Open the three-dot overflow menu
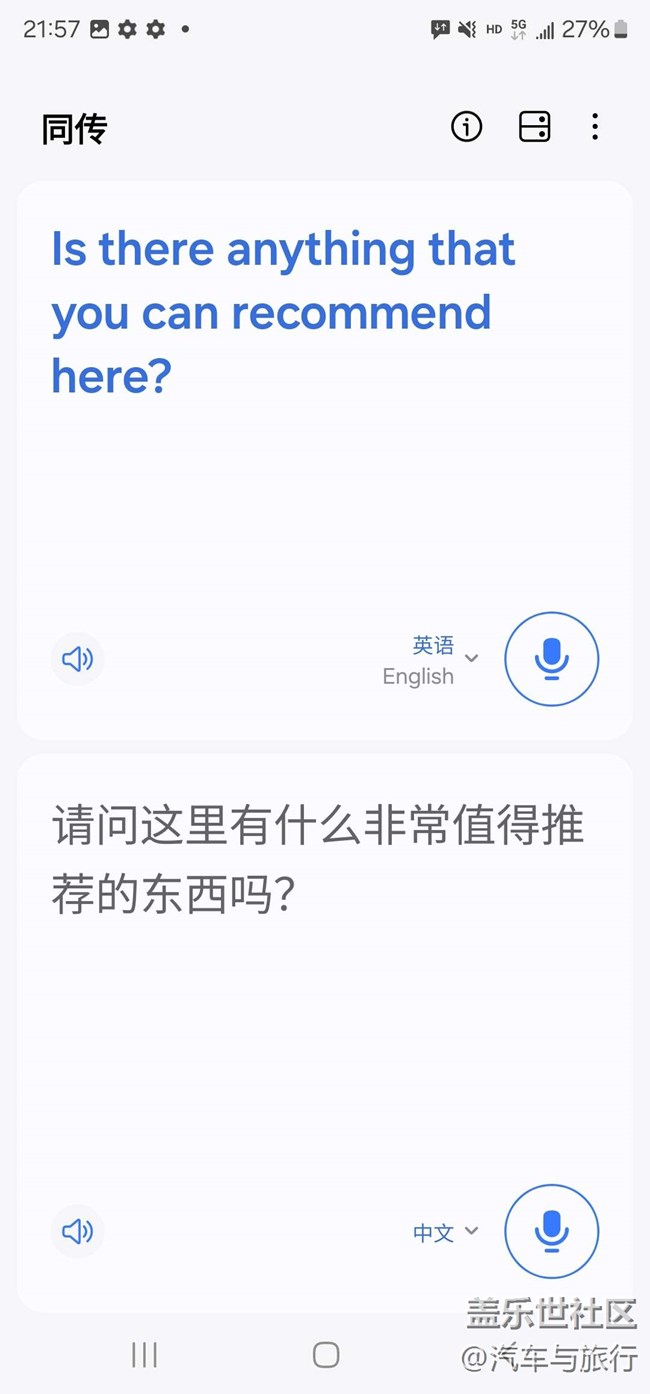This screenshot has height=1394, width=650. 595,127
